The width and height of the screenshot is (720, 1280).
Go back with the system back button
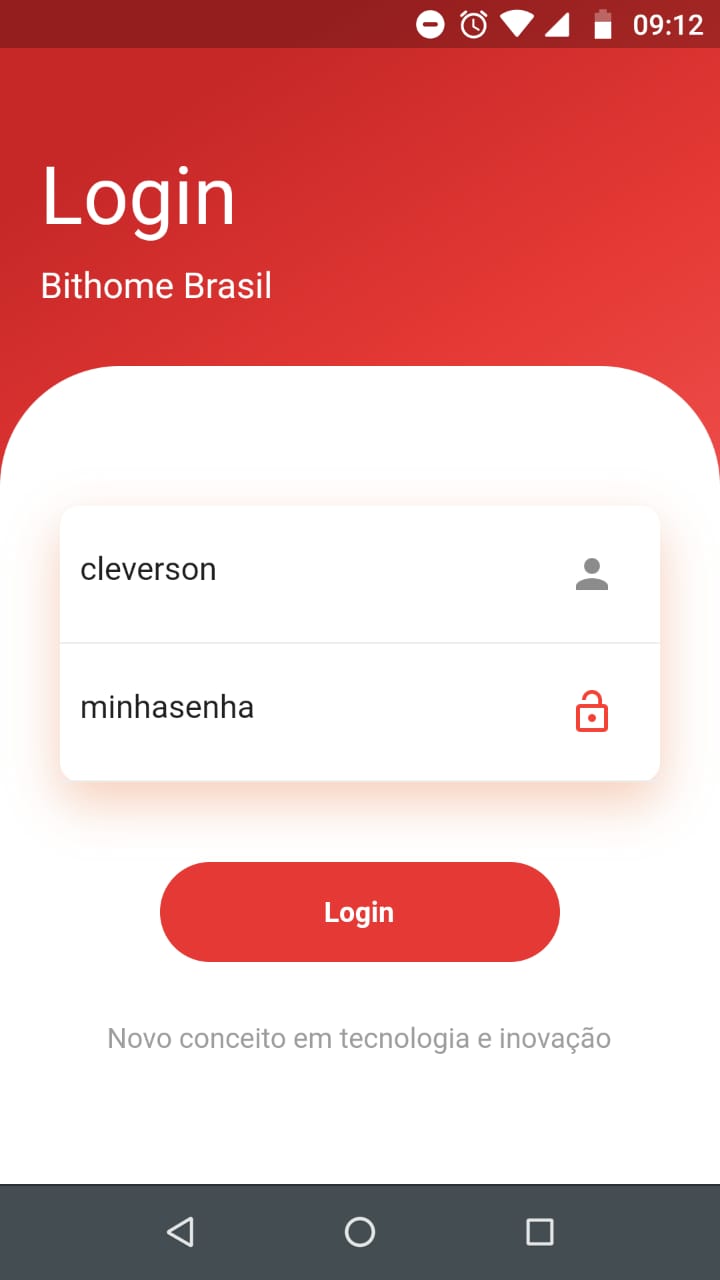coord(180,1232)
